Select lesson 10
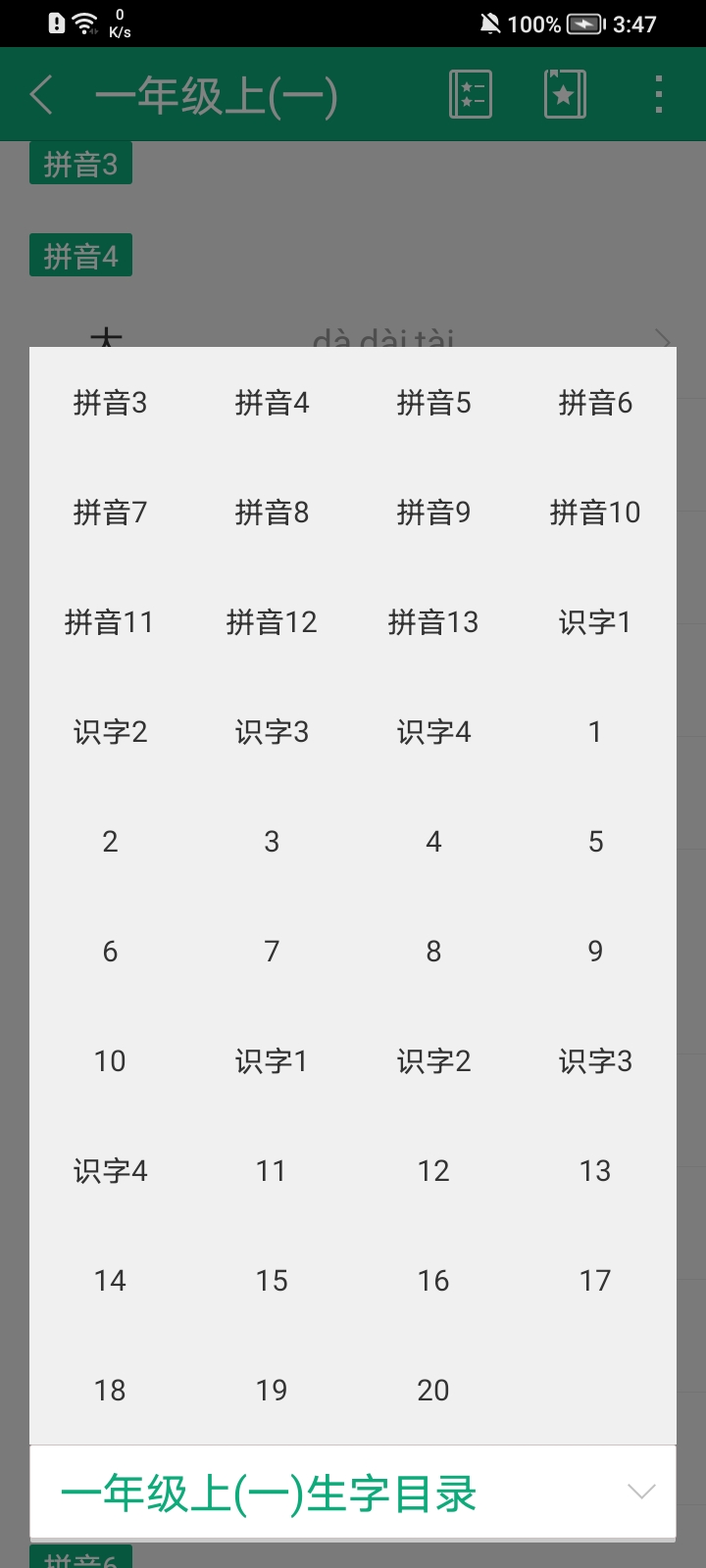706x1568 pixels. (x=110, y=1060)
